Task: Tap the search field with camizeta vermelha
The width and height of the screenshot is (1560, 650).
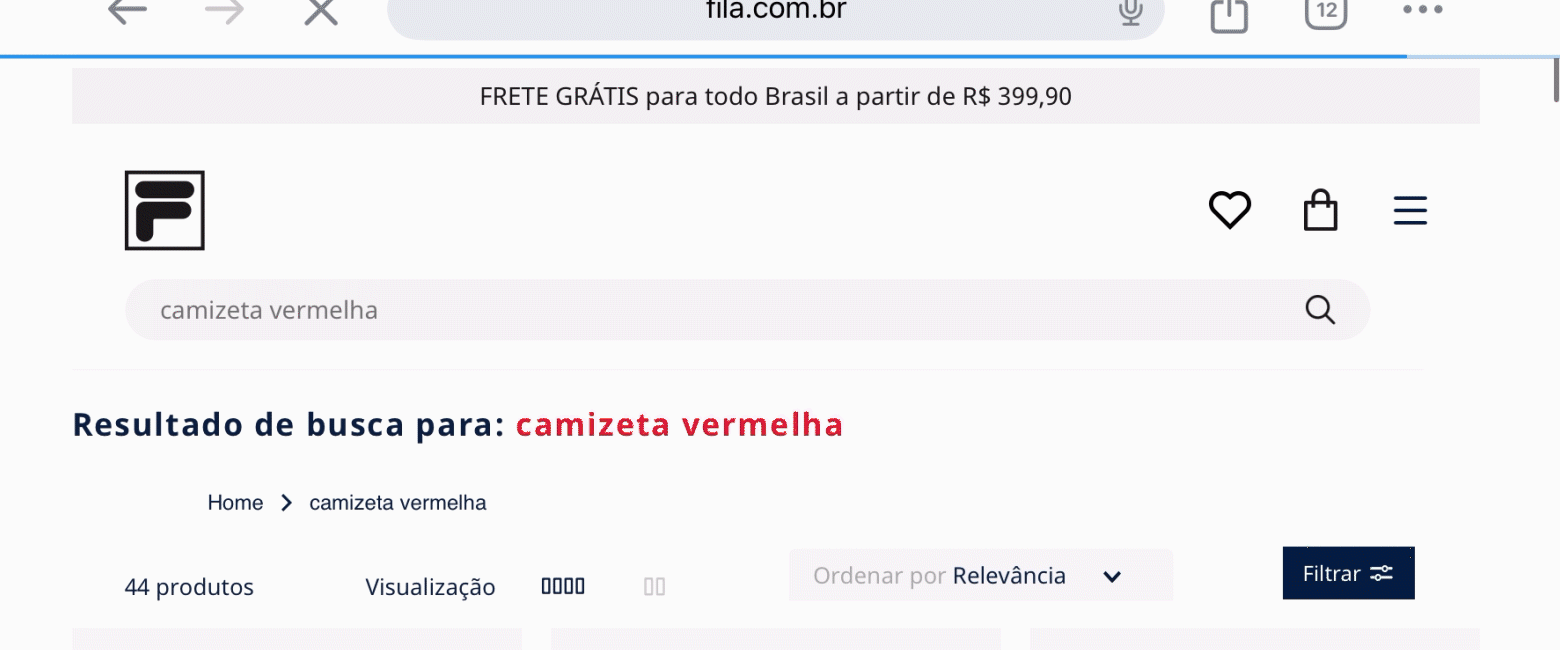Action: pos(700,310)
